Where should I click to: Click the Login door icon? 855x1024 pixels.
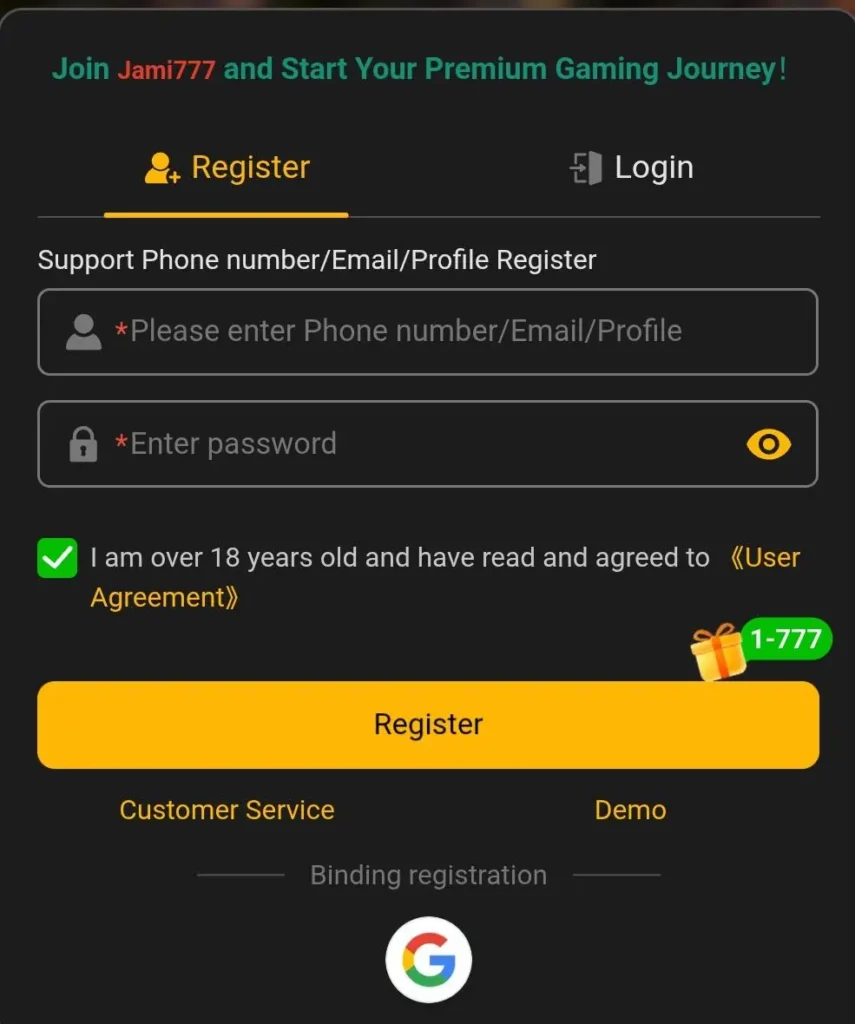(587, 167)
